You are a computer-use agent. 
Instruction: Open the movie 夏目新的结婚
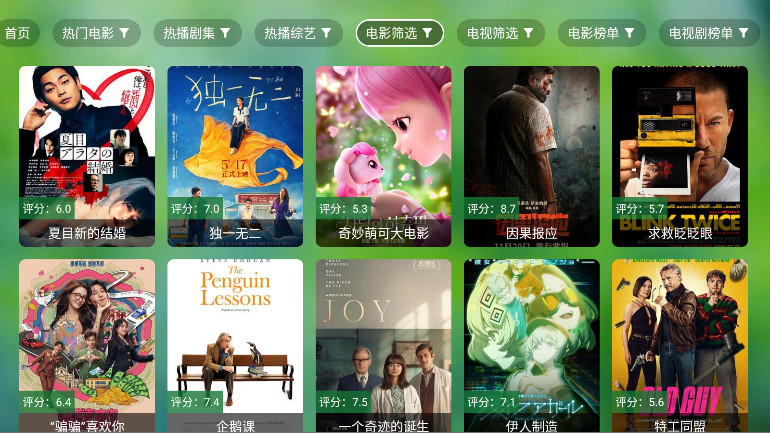[87, 155]
